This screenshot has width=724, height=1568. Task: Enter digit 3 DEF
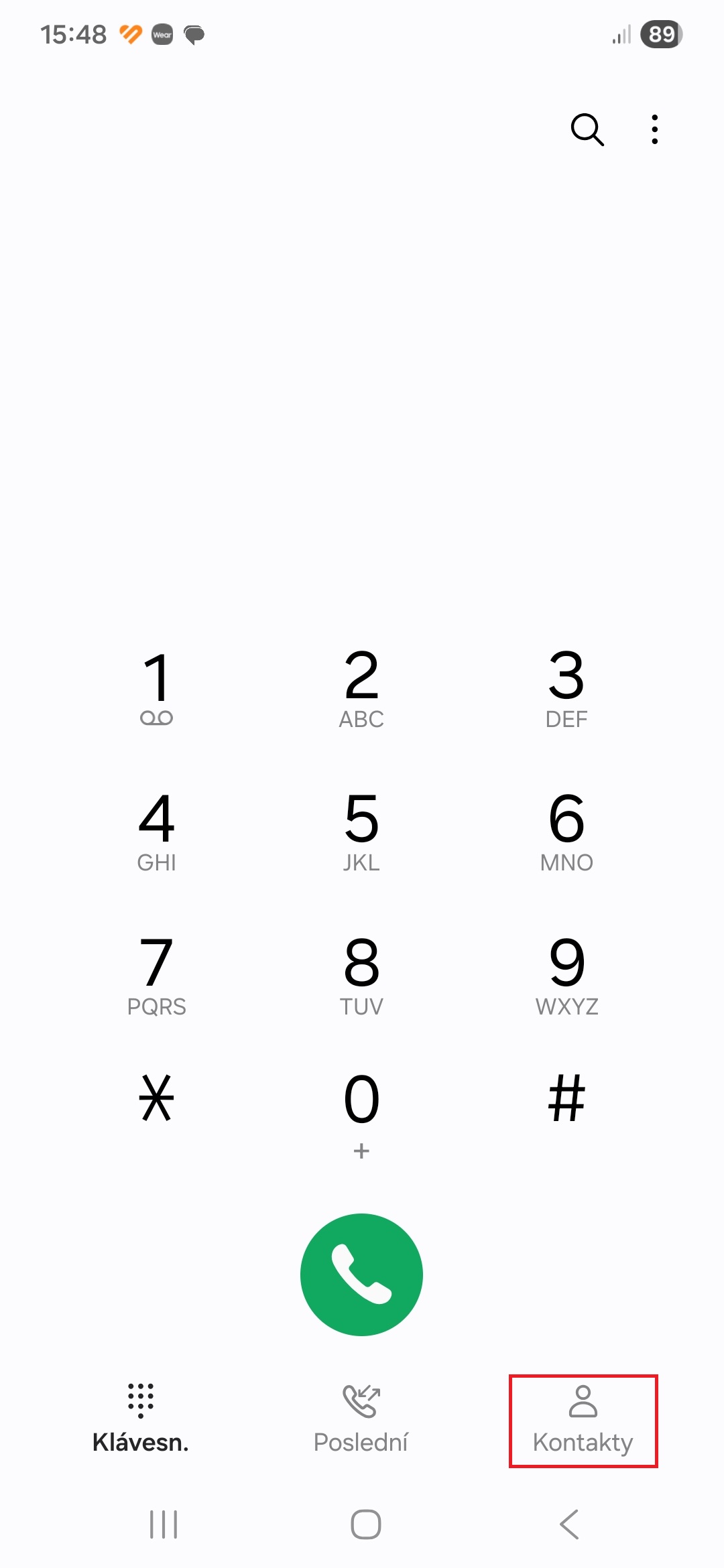pyautogui.click(x=566, y=687)
